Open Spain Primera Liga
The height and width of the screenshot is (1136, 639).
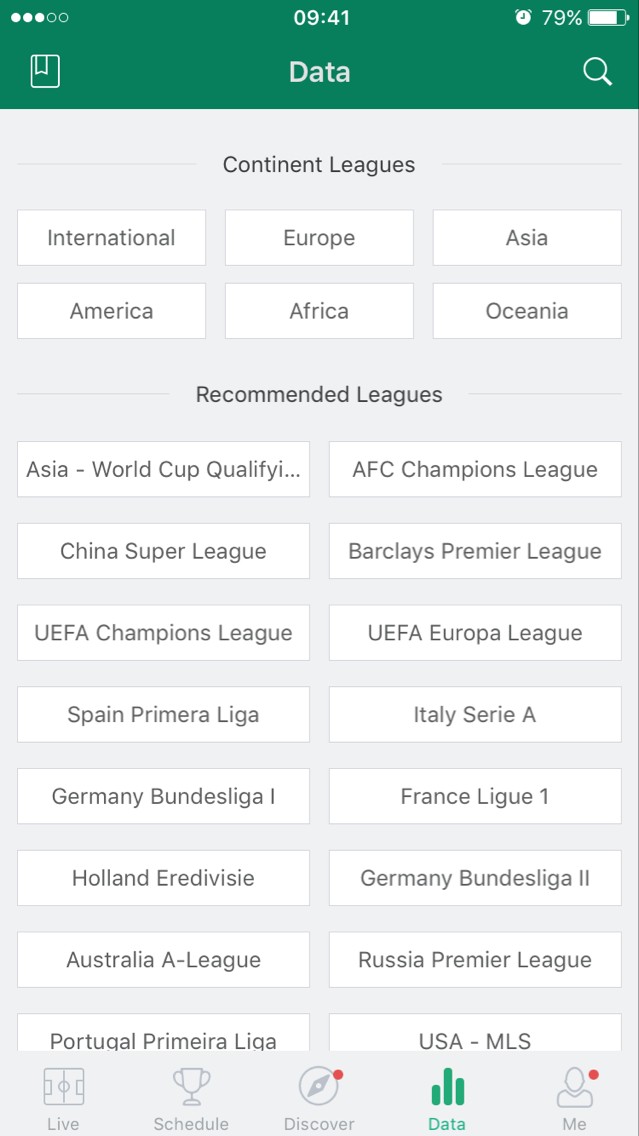[164, 714]
